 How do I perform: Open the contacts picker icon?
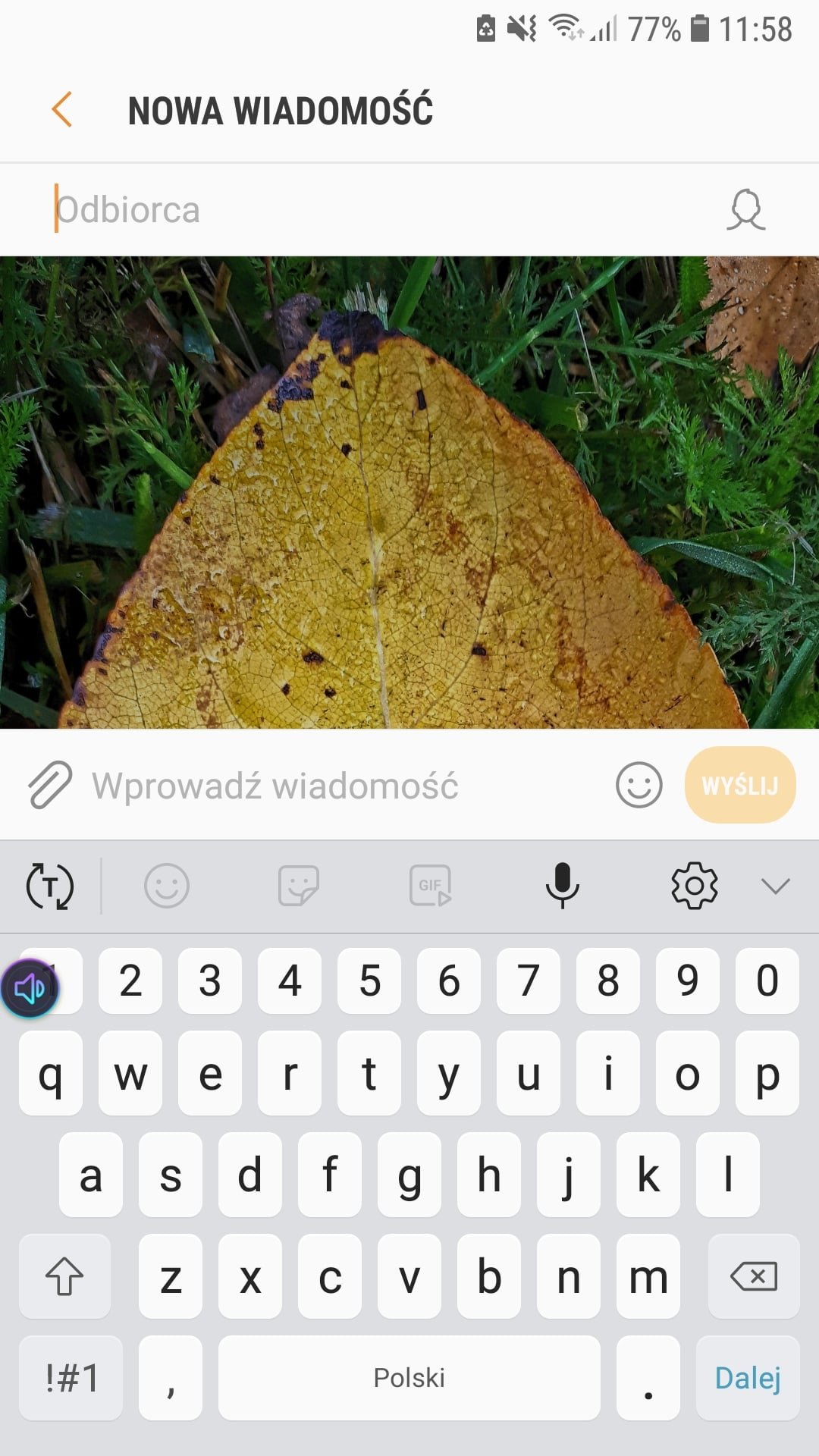746,209
